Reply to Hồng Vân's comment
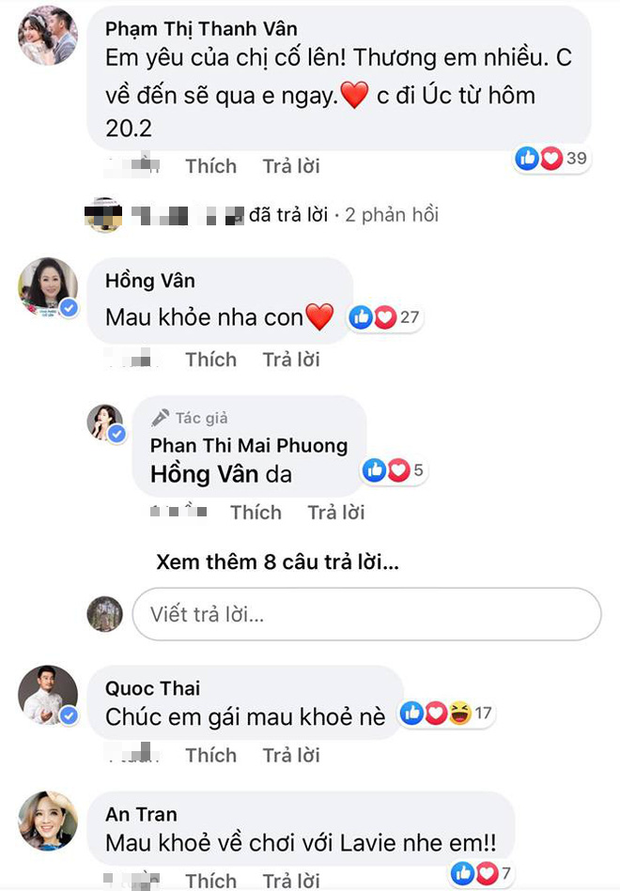The image size is (620, 891). [291, 359]
